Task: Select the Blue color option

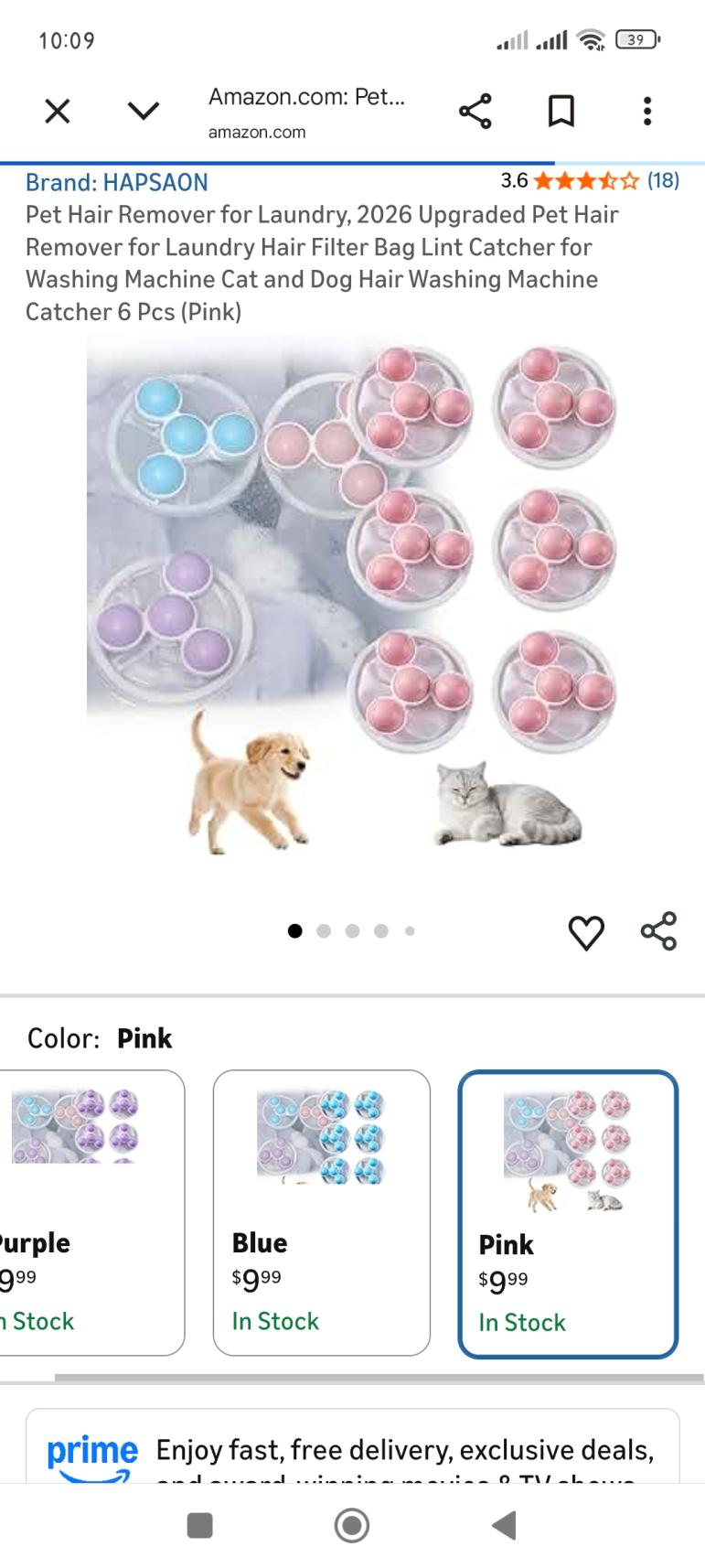Action: [x=321, y=1212]
